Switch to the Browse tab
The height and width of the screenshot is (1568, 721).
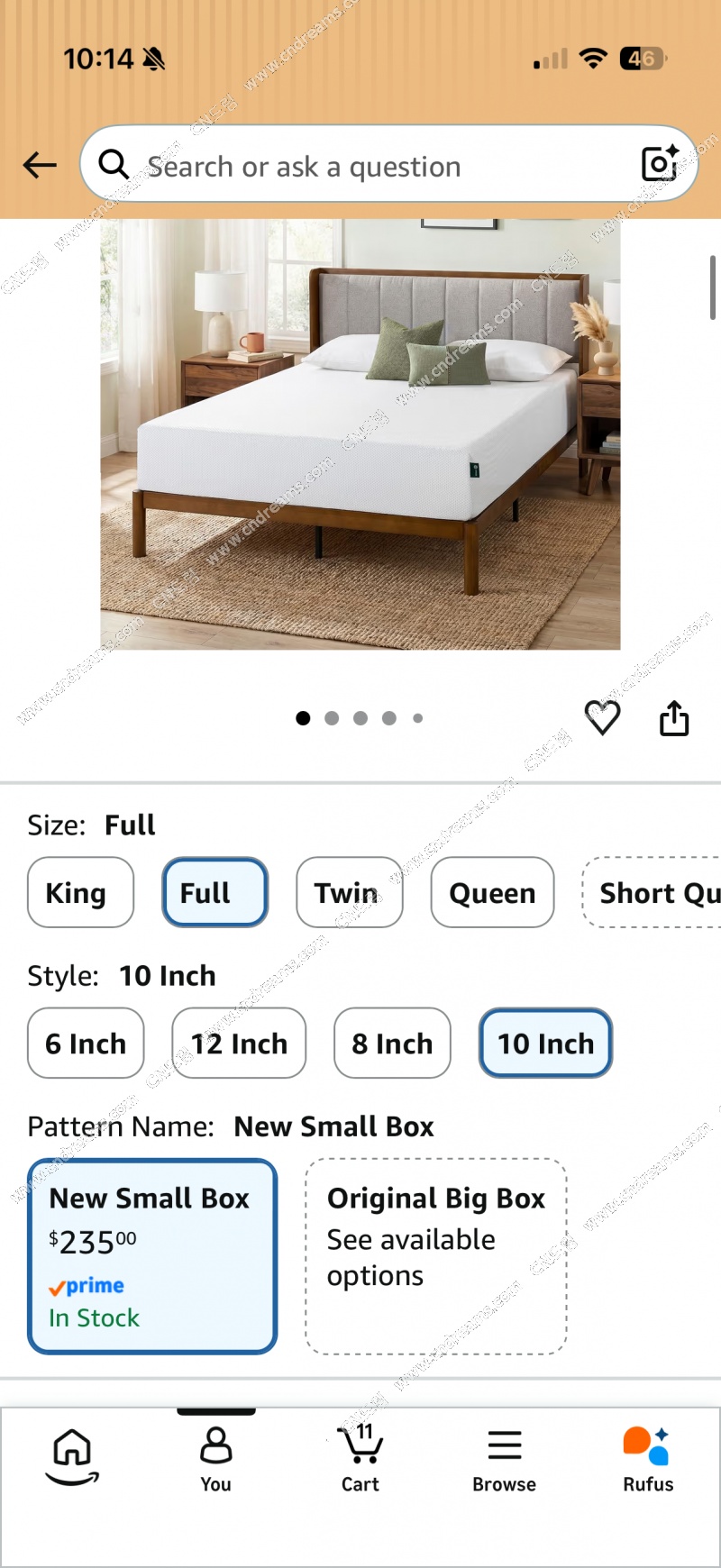(x=505, y=1460)
